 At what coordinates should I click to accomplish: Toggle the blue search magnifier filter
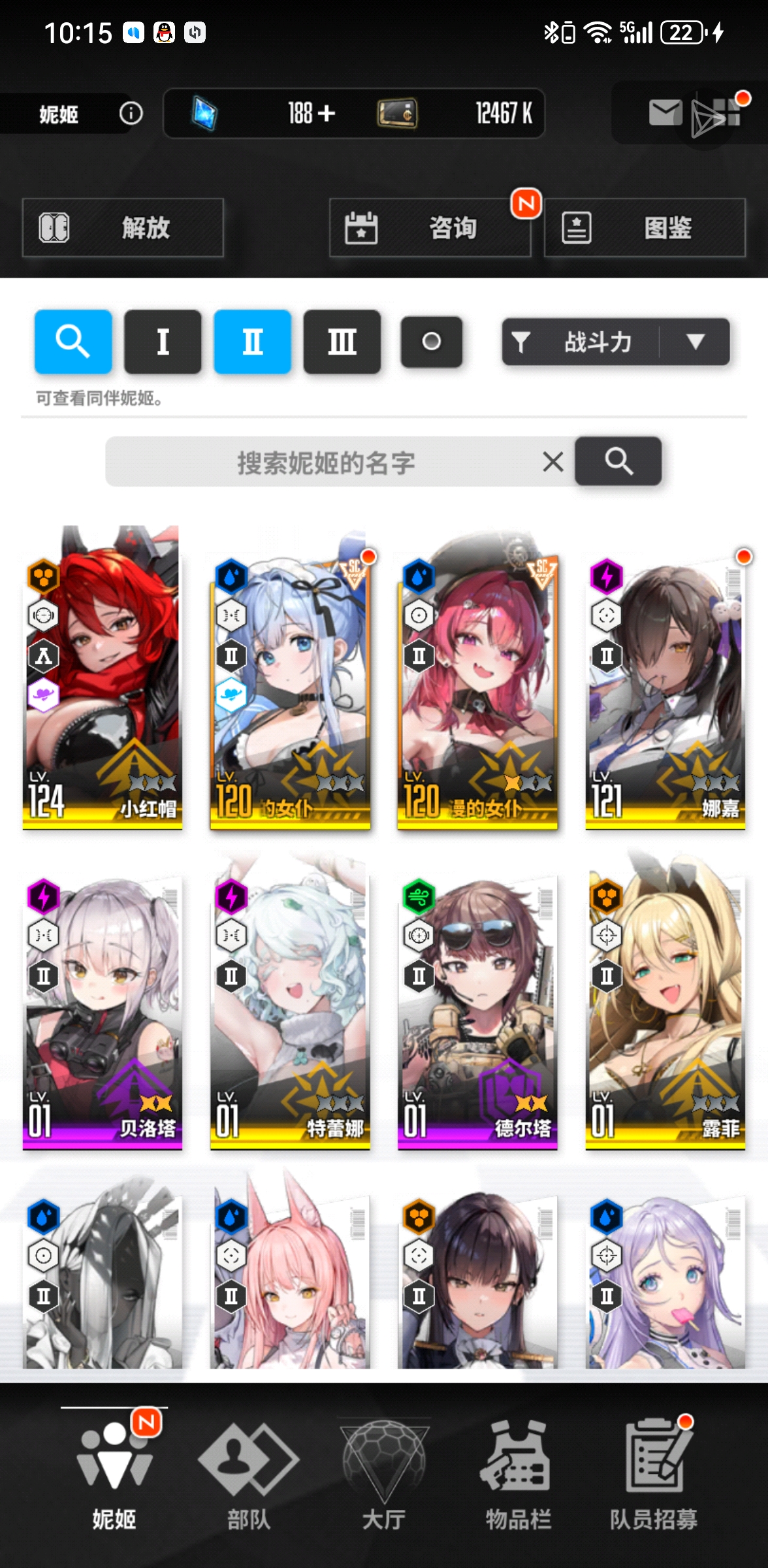point(73,342)
